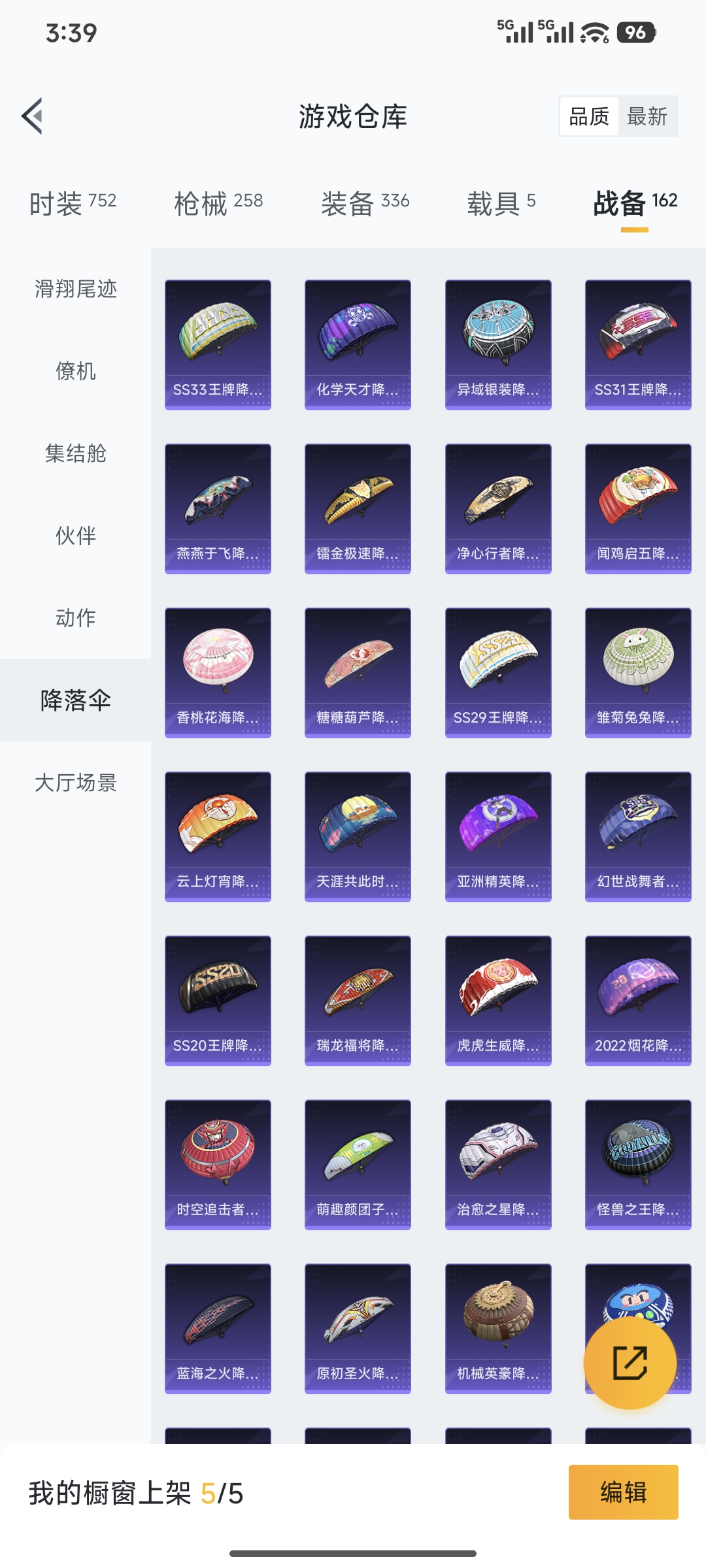Select the 僚机 category
Image resolution: width=706 pixels, height=1568 pixels.
(x=76, y=371)
